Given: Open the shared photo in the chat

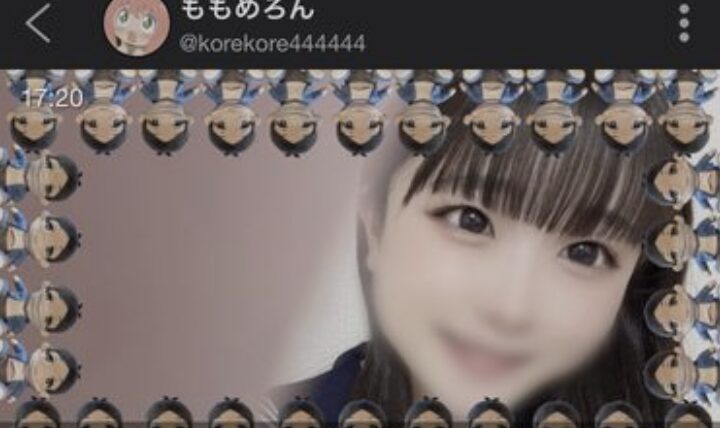Looking at the screenshot, I should (x=360, y=250).
